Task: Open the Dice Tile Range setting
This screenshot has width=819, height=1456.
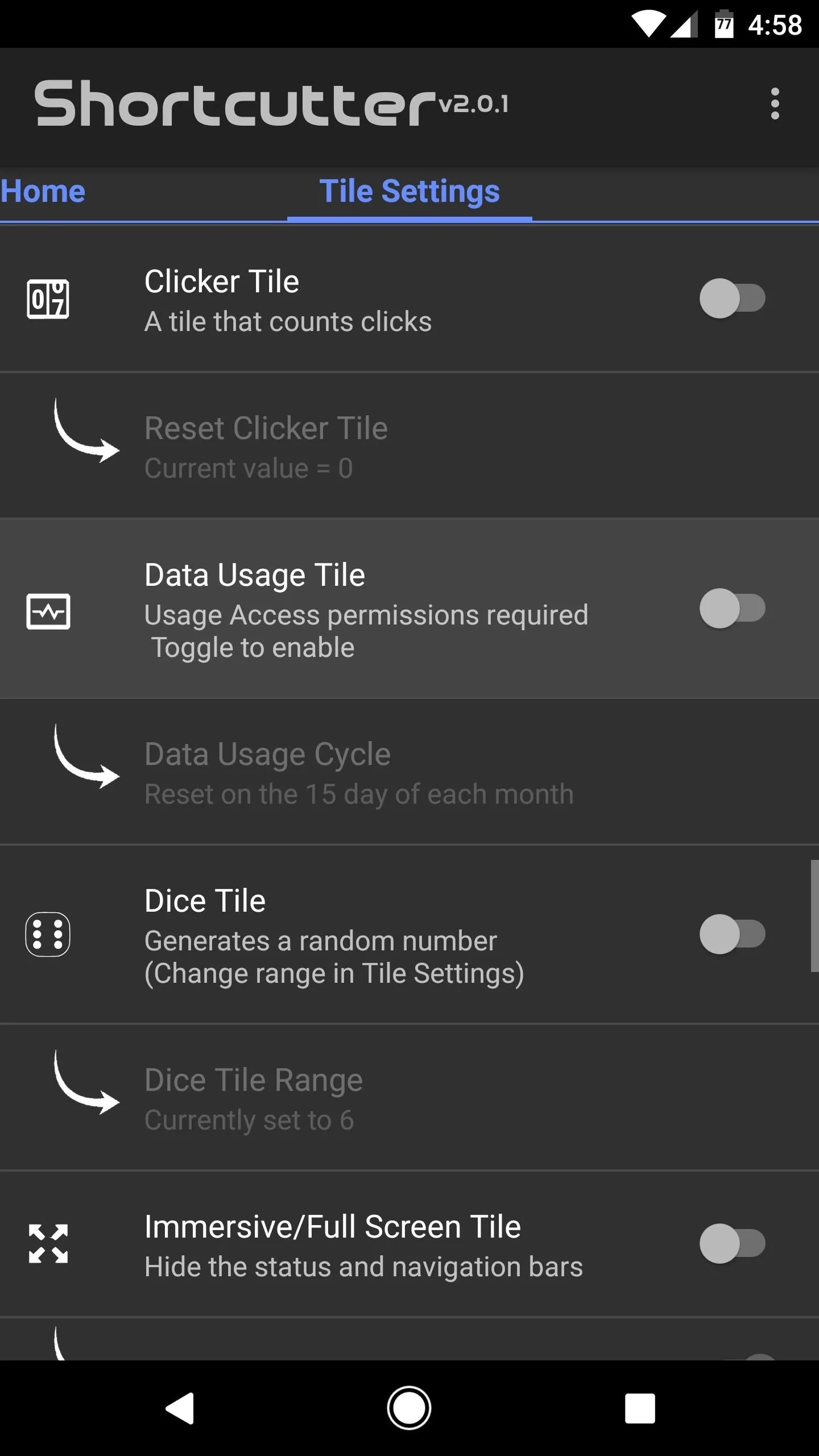Action: click(x=409, y=1098)
